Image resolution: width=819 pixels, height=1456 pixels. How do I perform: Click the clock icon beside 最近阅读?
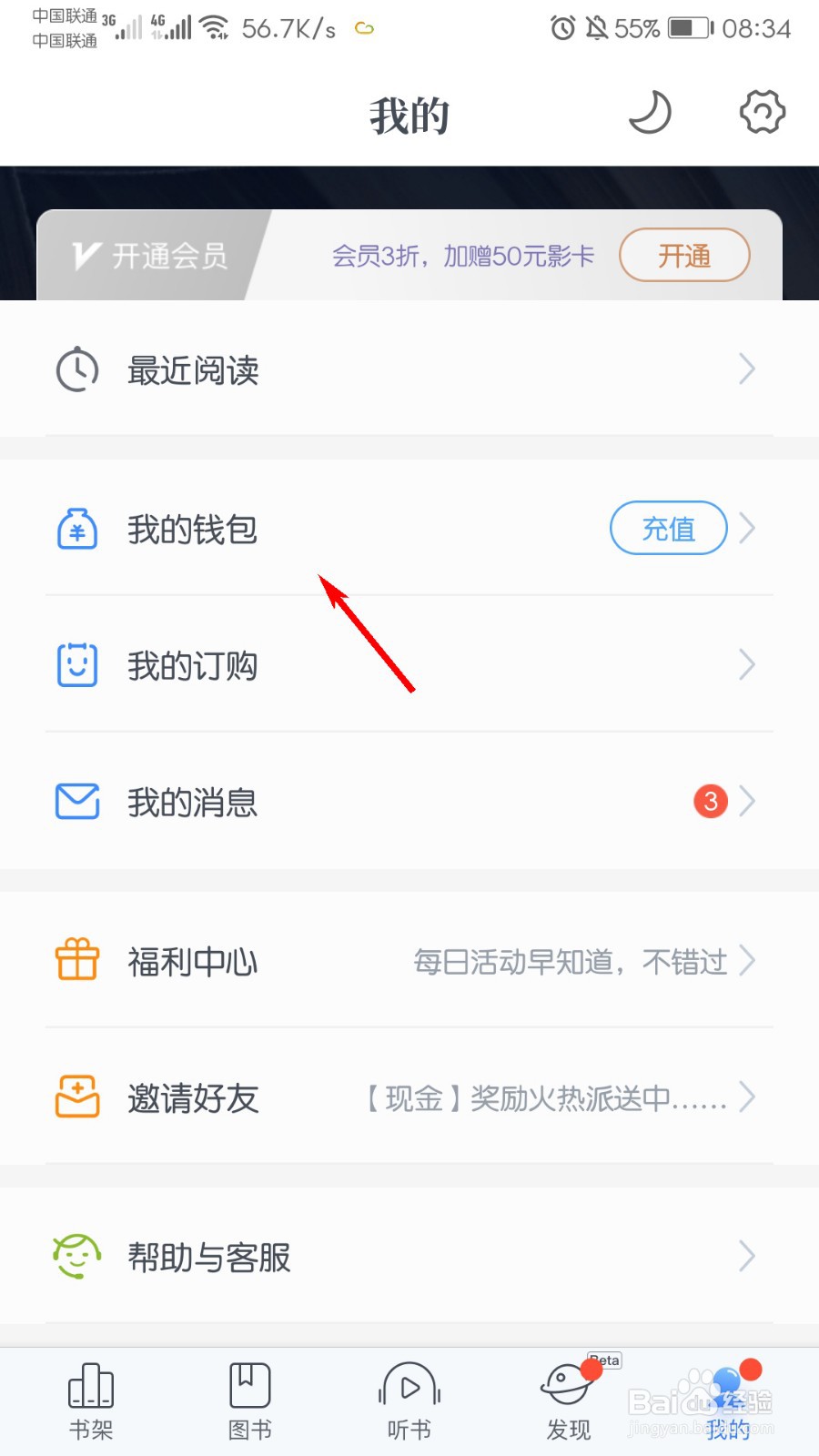coord(76,369)
